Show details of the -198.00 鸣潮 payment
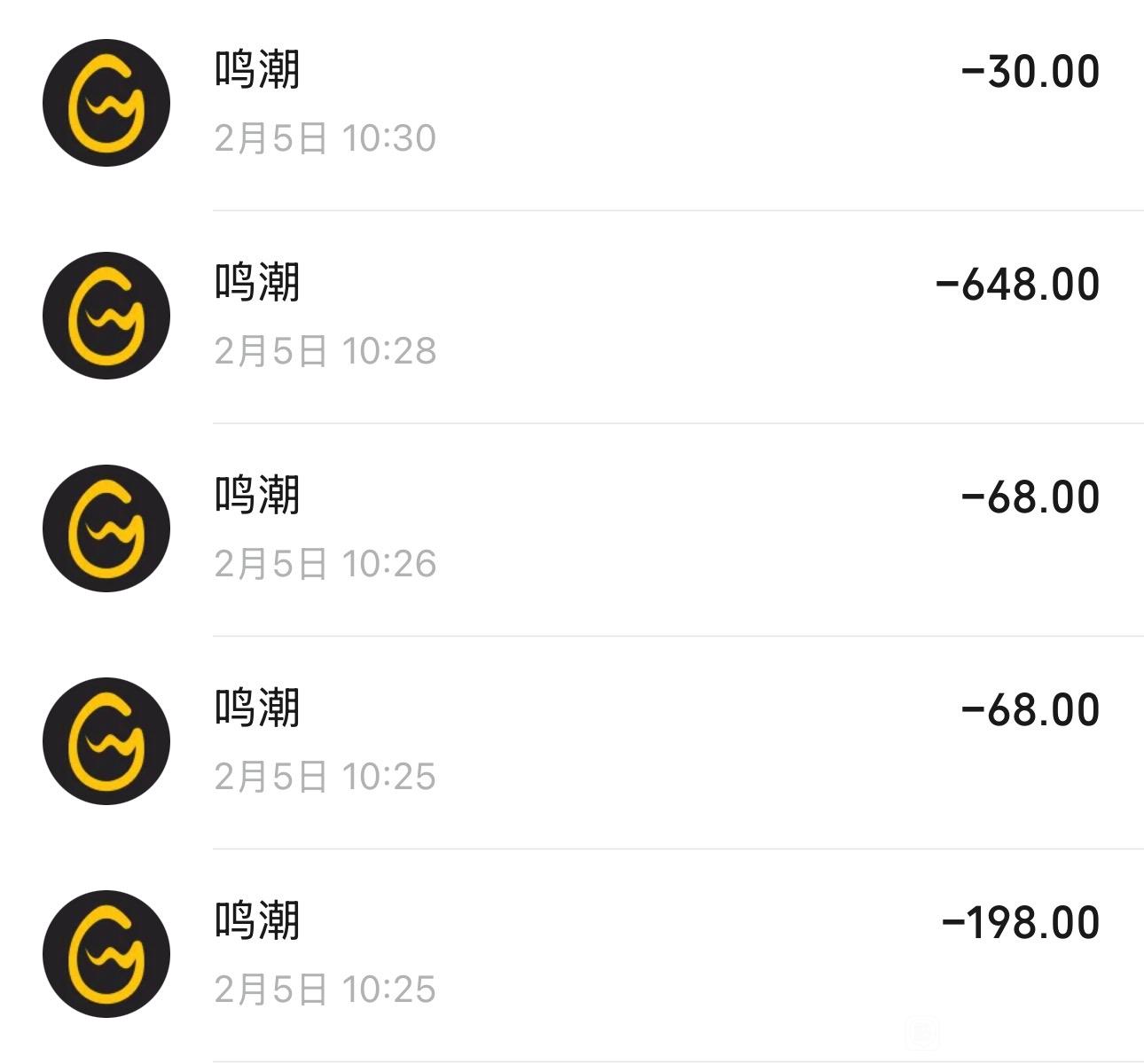Viewport: 1144px width, 1064px height. (x=572, y=955)
